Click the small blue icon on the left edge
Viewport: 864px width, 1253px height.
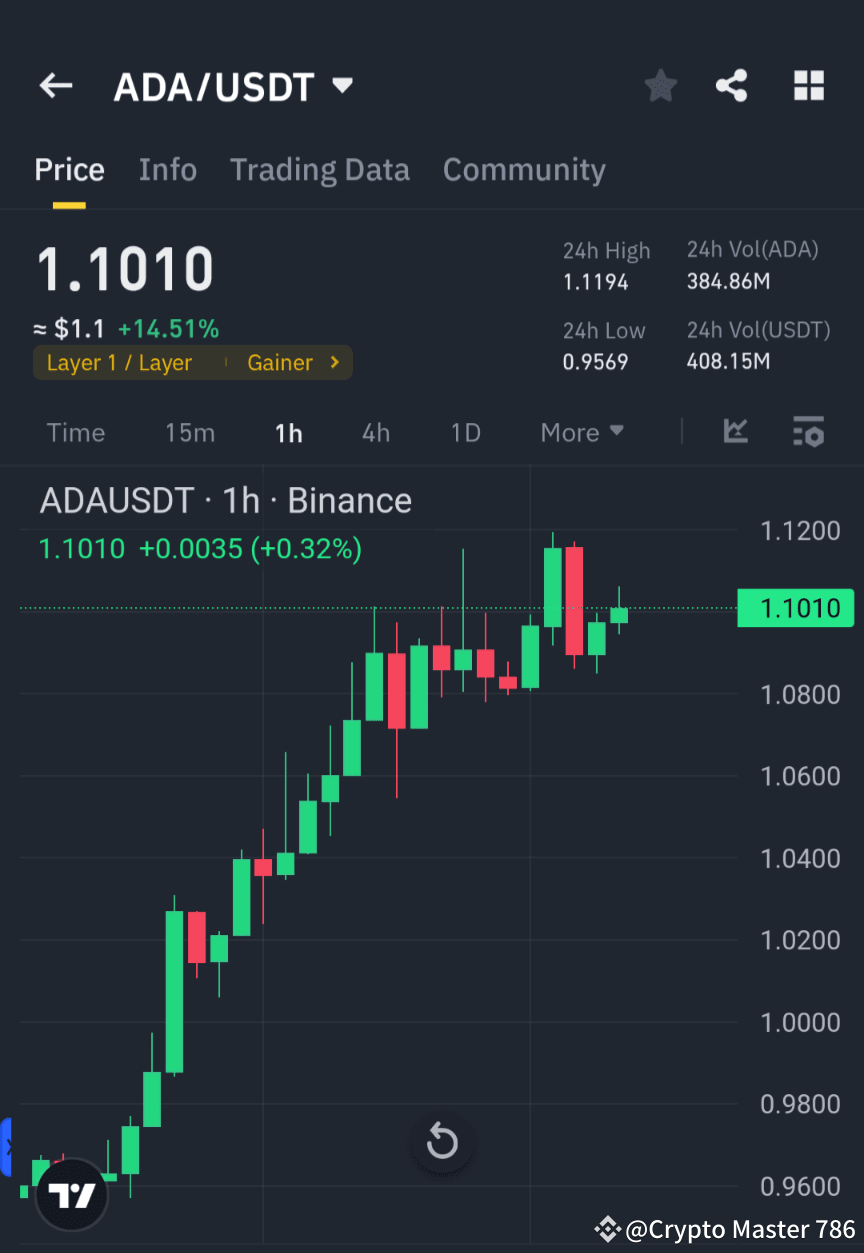pyautogui.click(x=8, y=1148)
